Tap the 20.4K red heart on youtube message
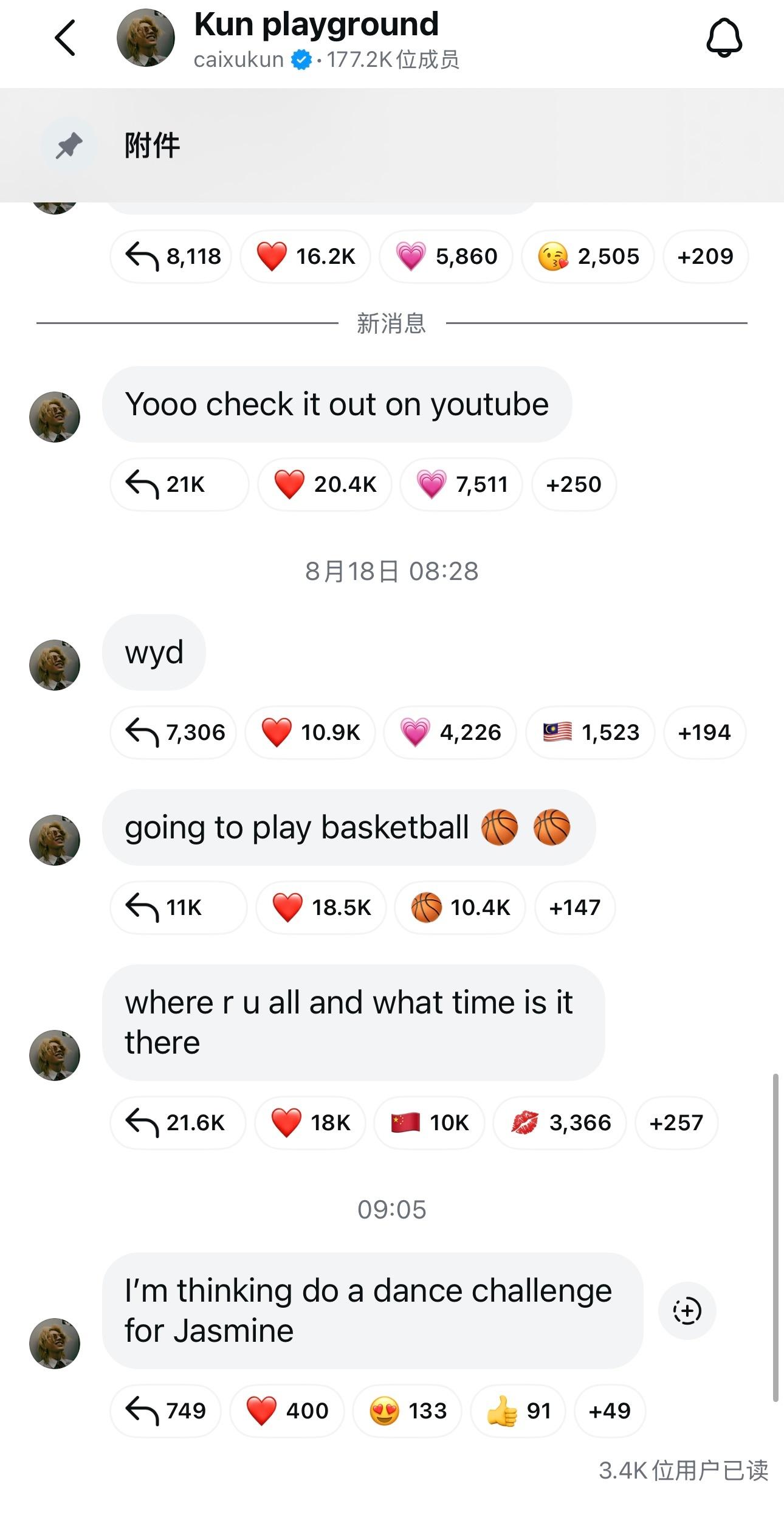The image size is (784, 1540). coord(325,485)
